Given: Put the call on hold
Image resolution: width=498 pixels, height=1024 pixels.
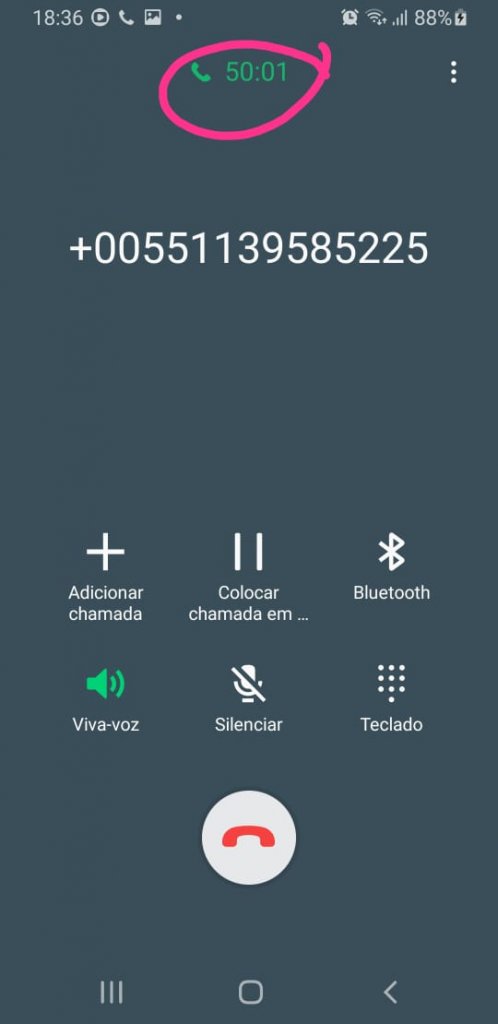Looking at the screenshot, I should pos(248,577).
